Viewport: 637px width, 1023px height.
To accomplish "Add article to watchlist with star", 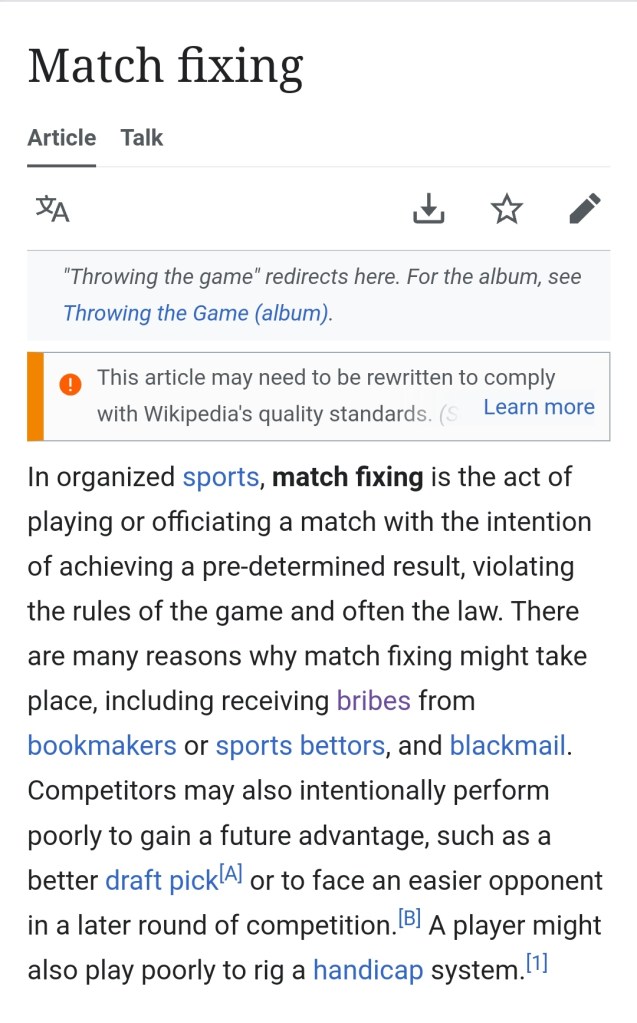I will coord(507,209).
